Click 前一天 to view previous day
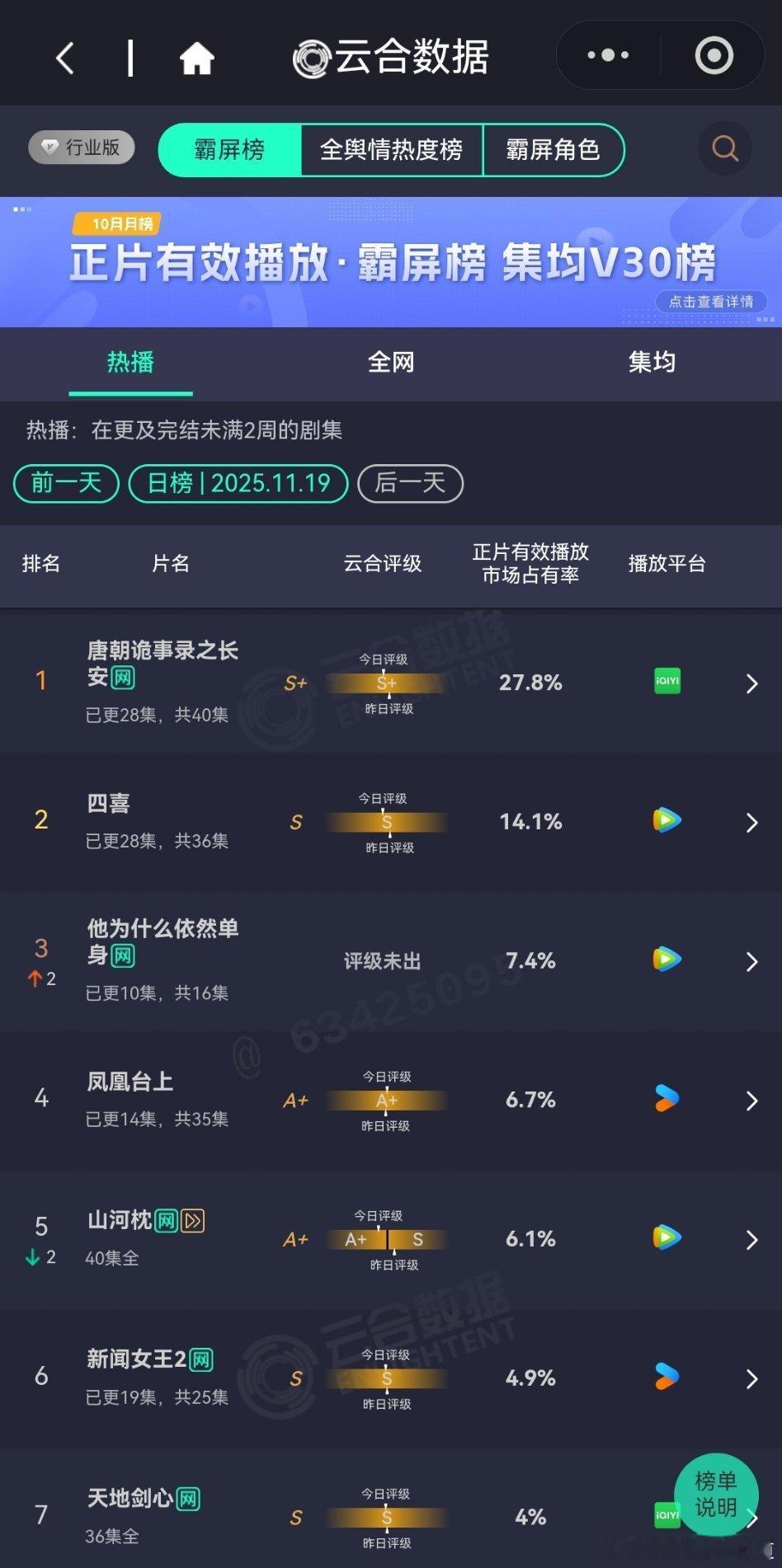This screenshot has width=782, height=1568. [x=64, y=483]
